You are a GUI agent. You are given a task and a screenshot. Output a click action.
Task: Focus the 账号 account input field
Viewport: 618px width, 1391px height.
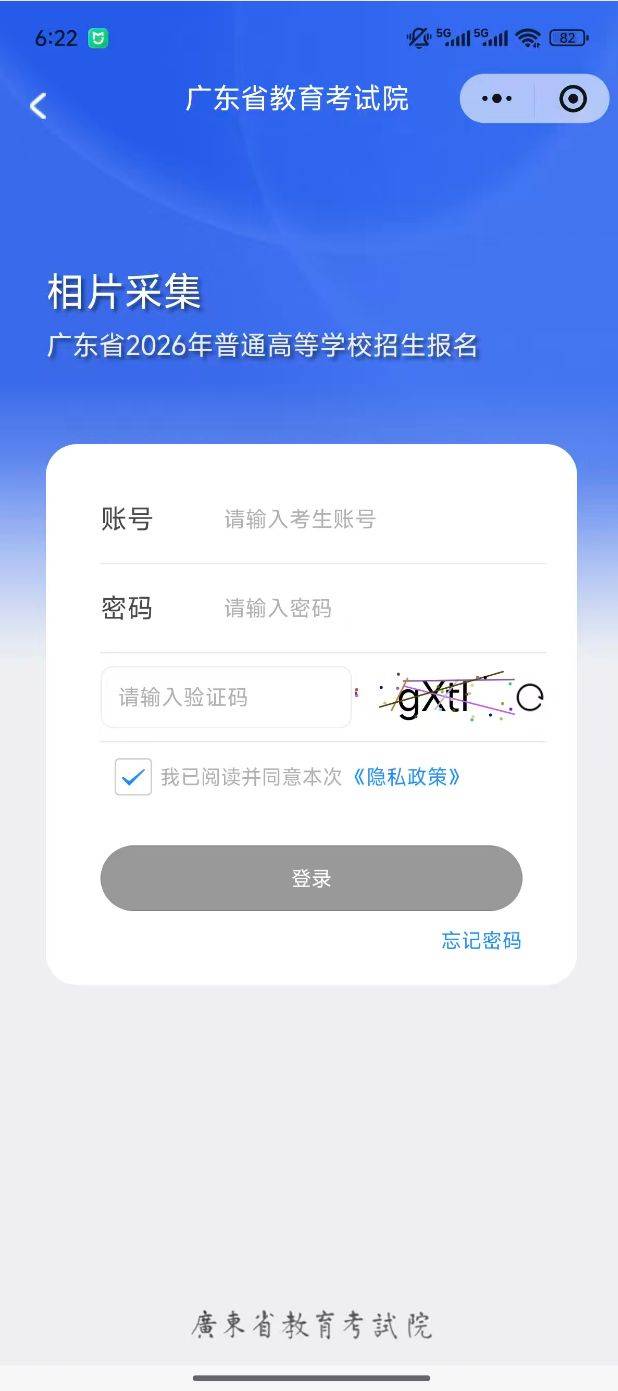[380, 519]
